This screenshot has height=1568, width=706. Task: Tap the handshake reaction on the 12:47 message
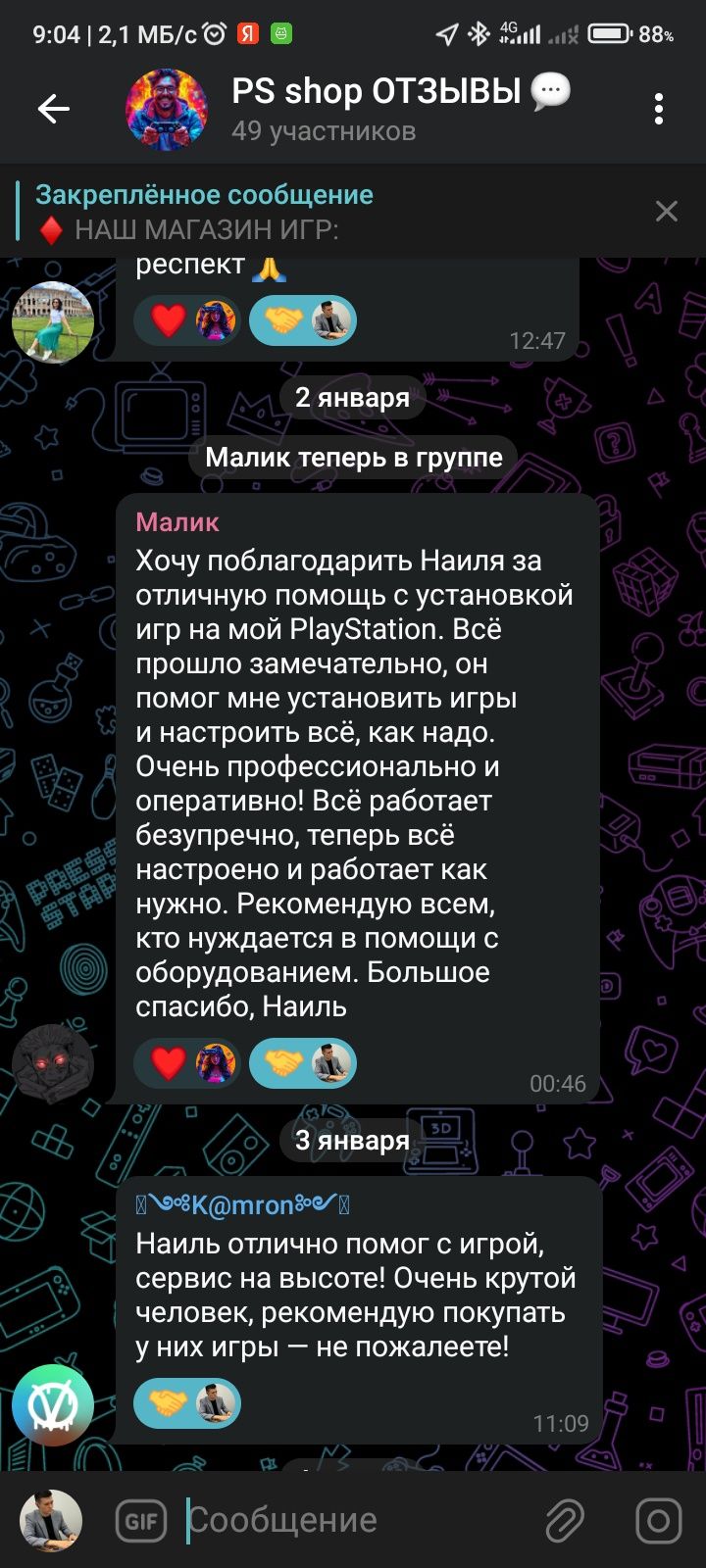pyautogui.click(x=303, y=320)
